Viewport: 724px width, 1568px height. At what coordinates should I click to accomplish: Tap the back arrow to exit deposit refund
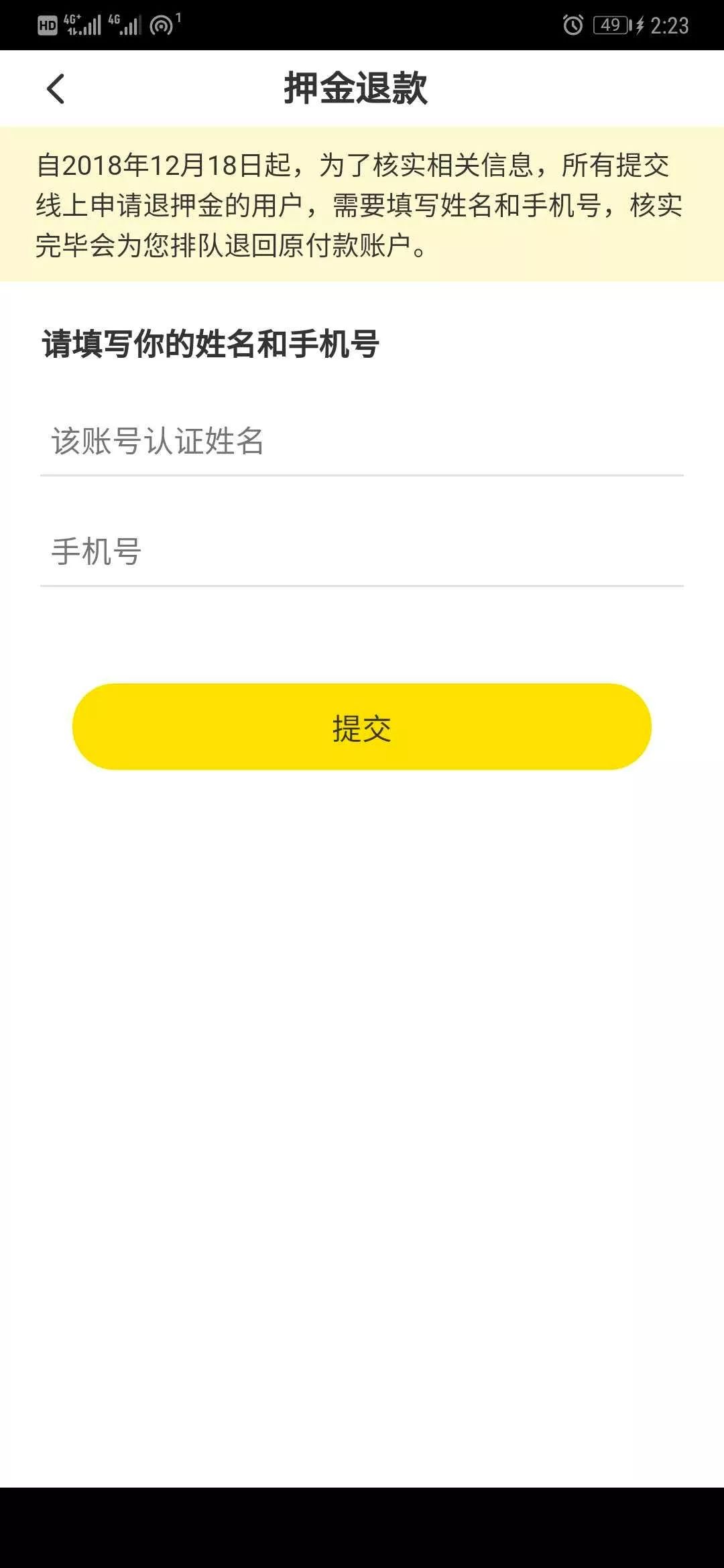[x=57, y=88]
